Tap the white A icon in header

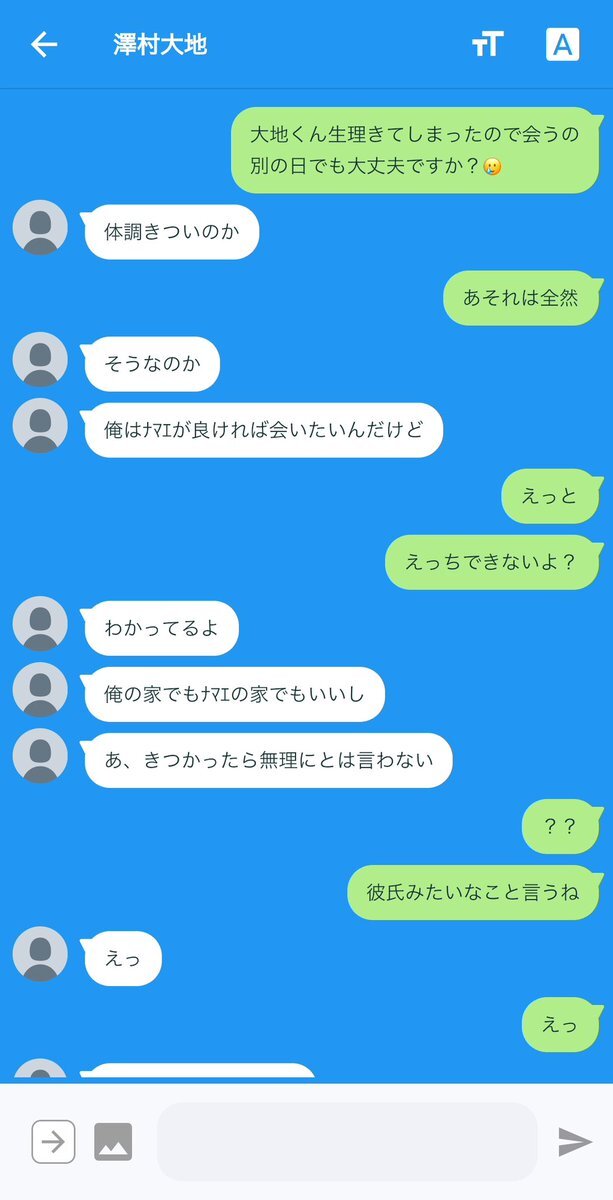[x=563, y=44]
